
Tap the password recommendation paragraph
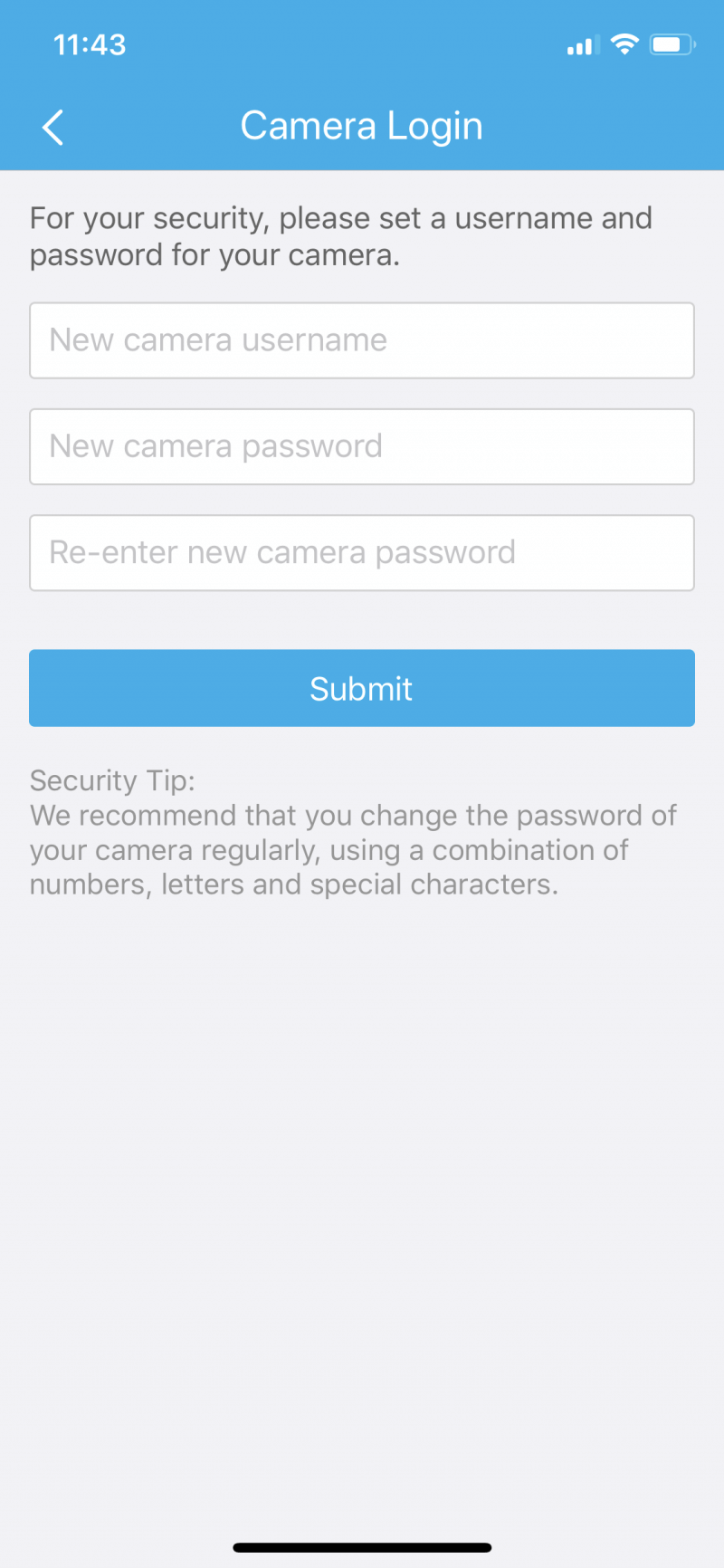353,849
